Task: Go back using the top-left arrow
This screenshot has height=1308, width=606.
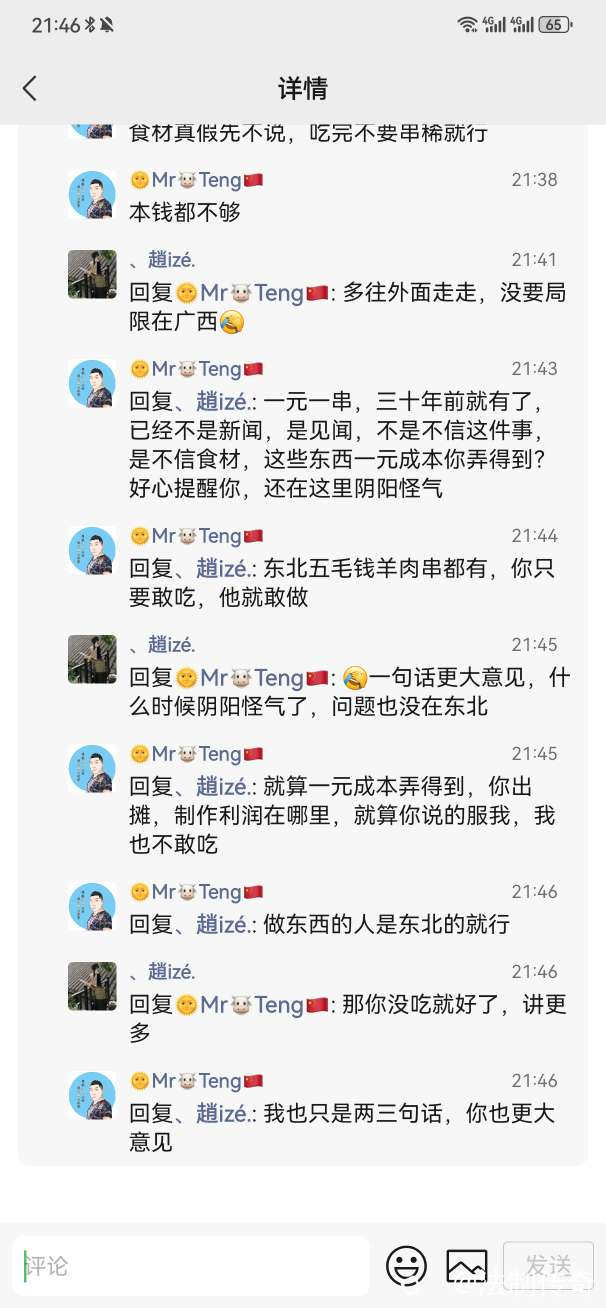Action: pyautogui.click(x=30, y=88)
